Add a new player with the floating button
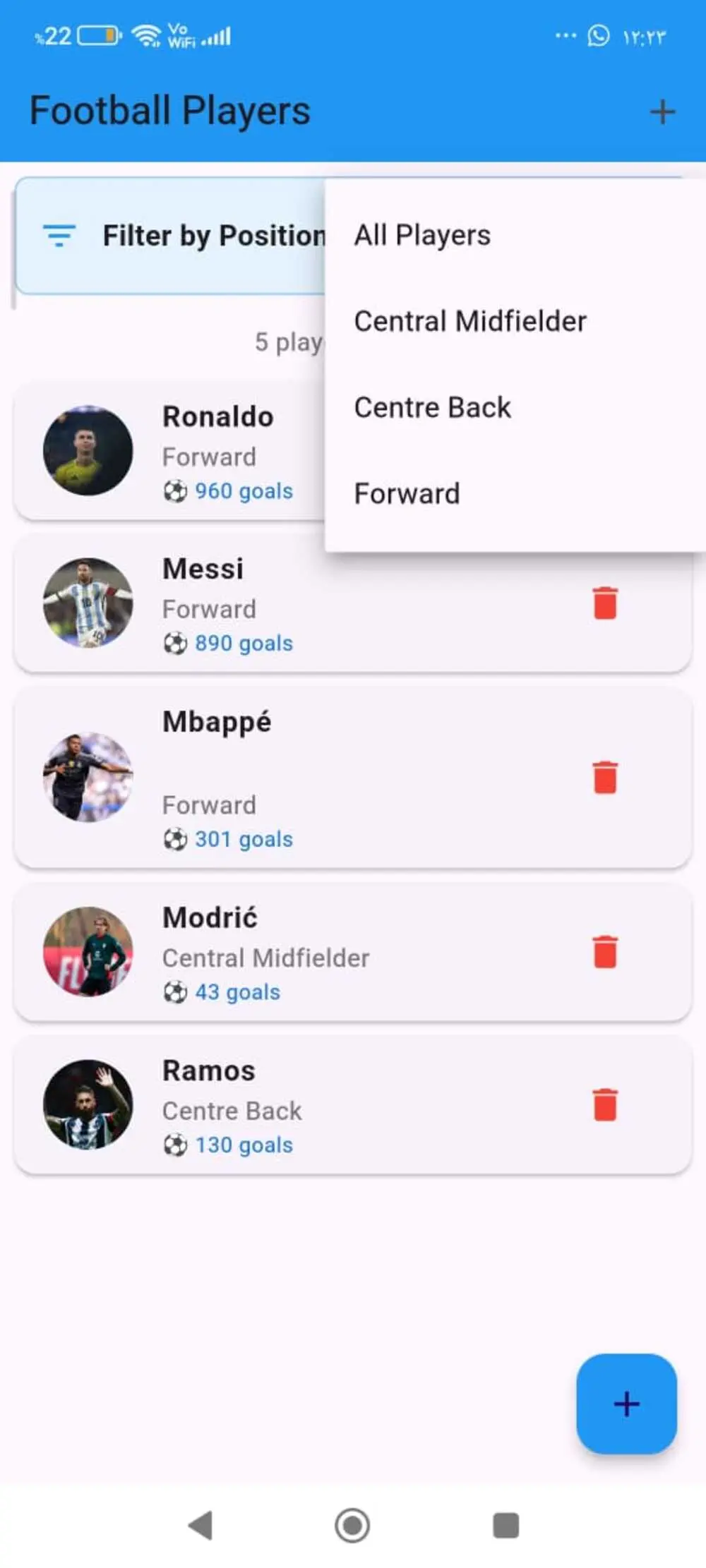The width and height of the screenshot is (706, 1568). tap(626, 1404)
